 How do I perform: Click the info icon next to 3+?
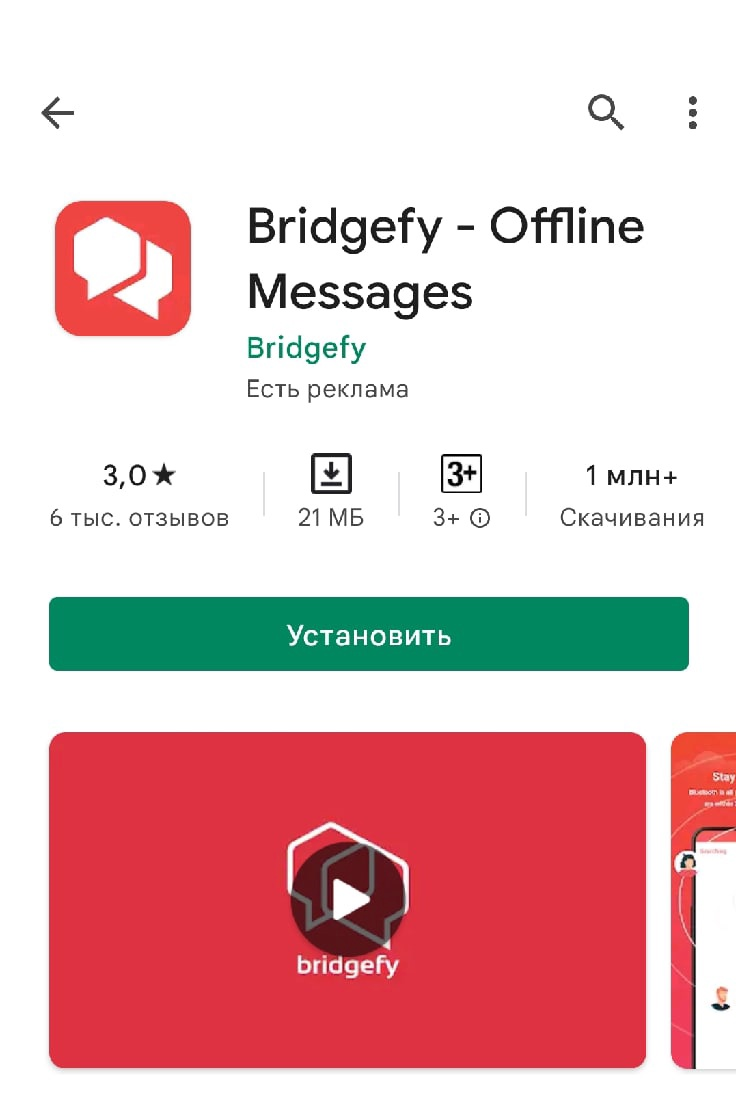[x=481, y=519]
